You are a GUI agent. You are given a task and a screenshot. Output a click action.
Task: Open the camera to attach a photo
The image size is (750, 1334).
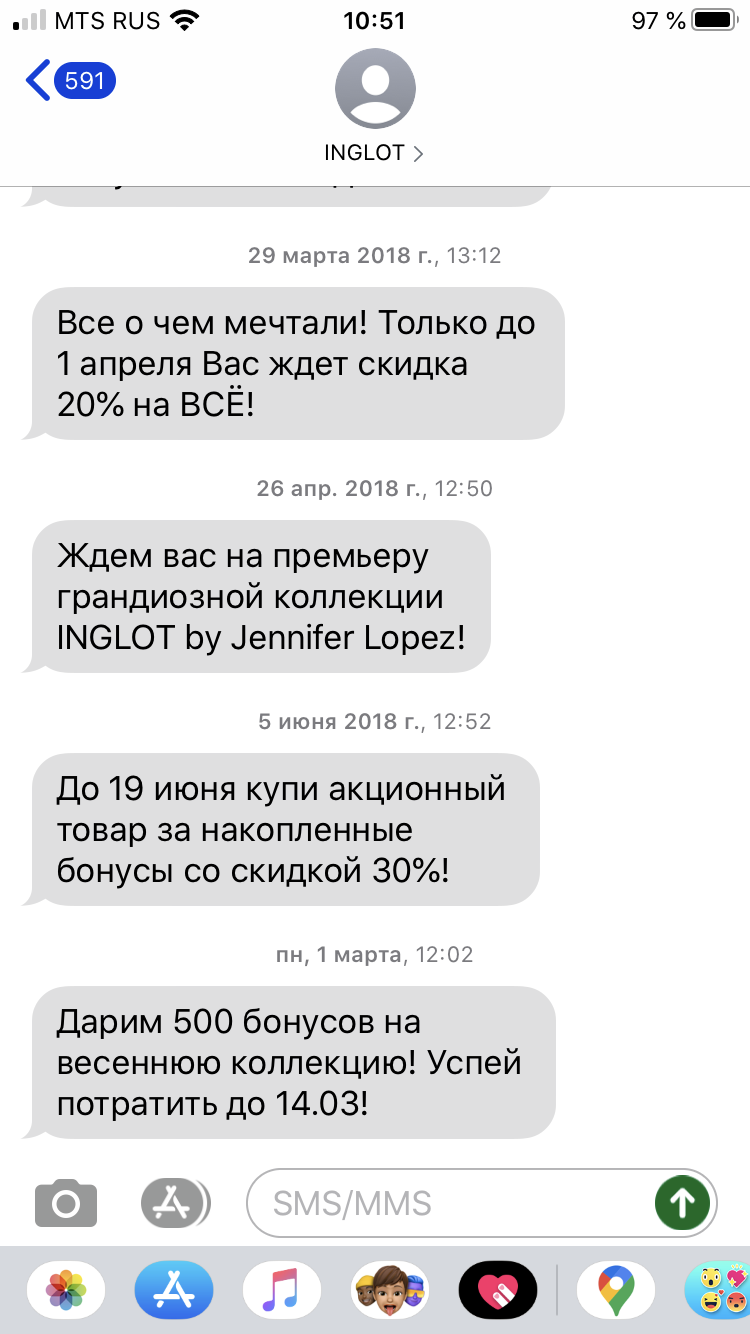point(66,1203)
